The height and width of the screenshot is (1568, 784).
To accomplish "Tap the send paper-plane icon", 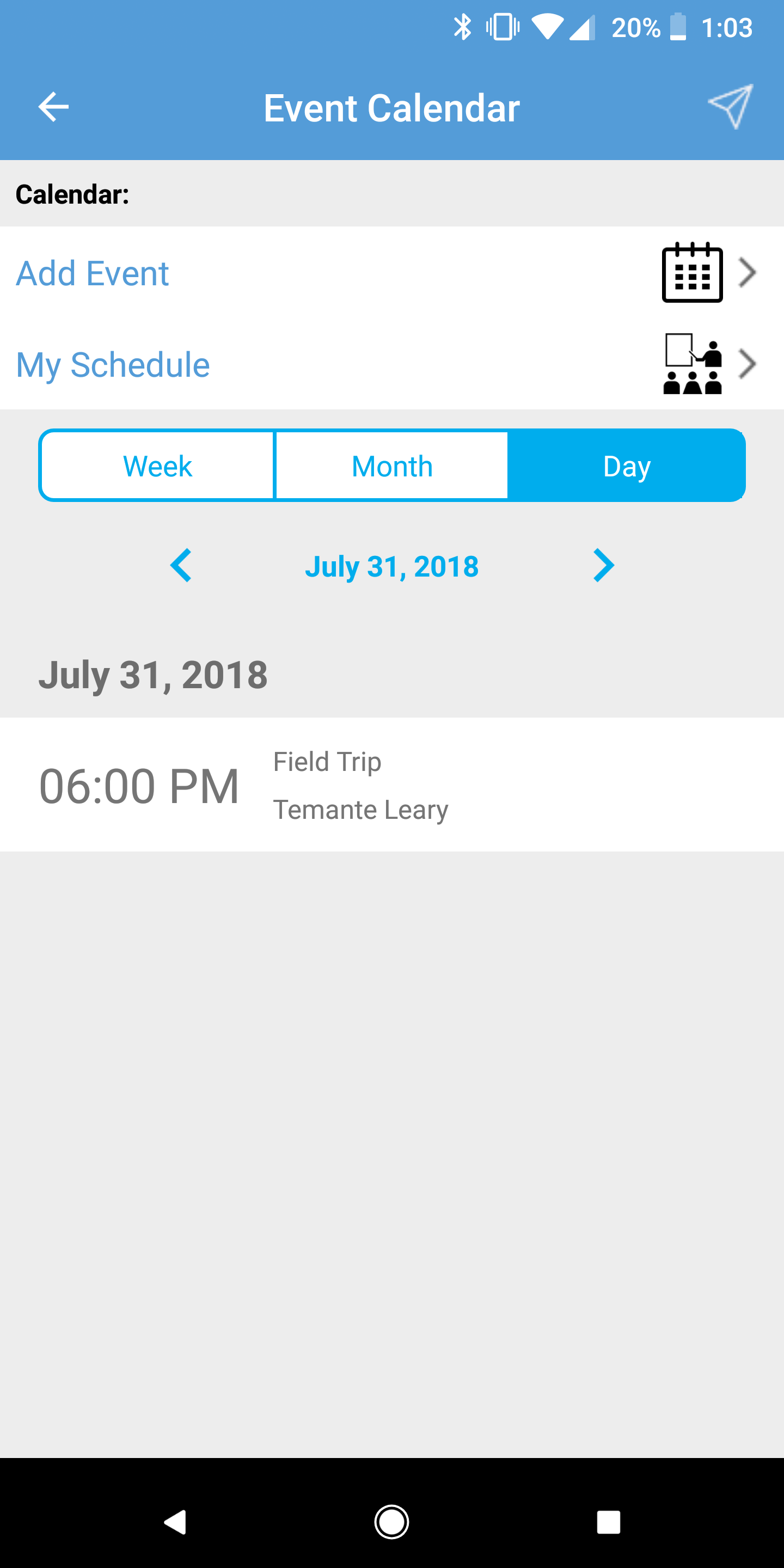I will pos(730,107).
